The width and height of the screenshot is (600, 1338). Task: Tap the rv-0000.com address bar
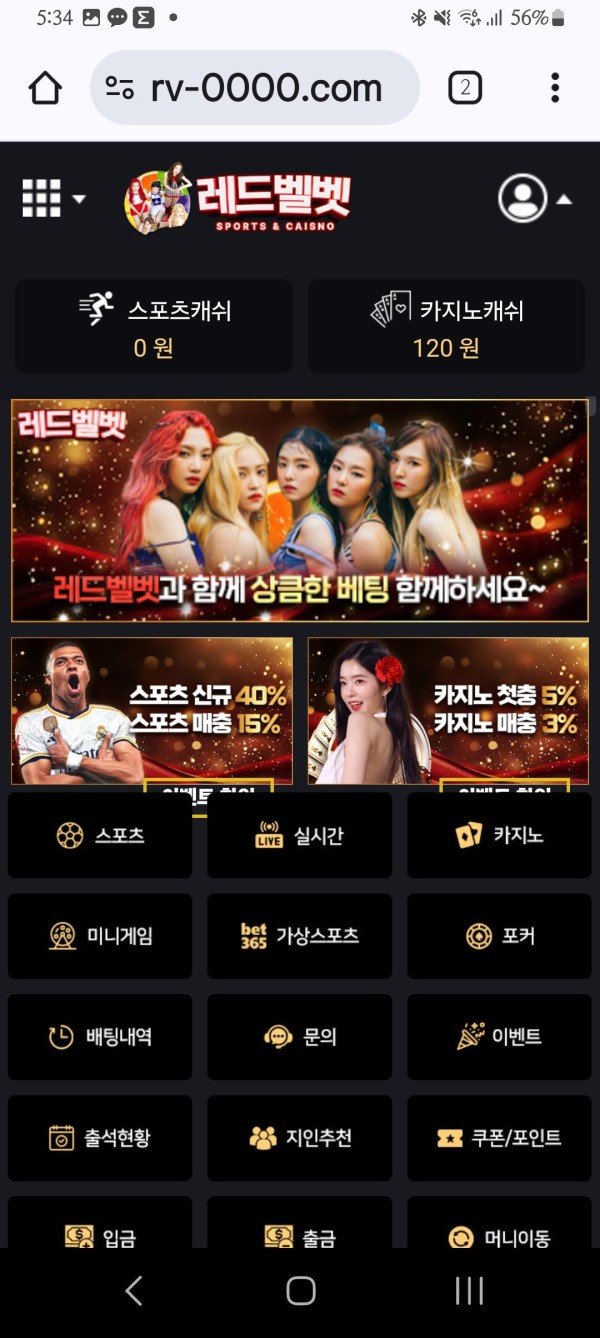click(255, 89)
